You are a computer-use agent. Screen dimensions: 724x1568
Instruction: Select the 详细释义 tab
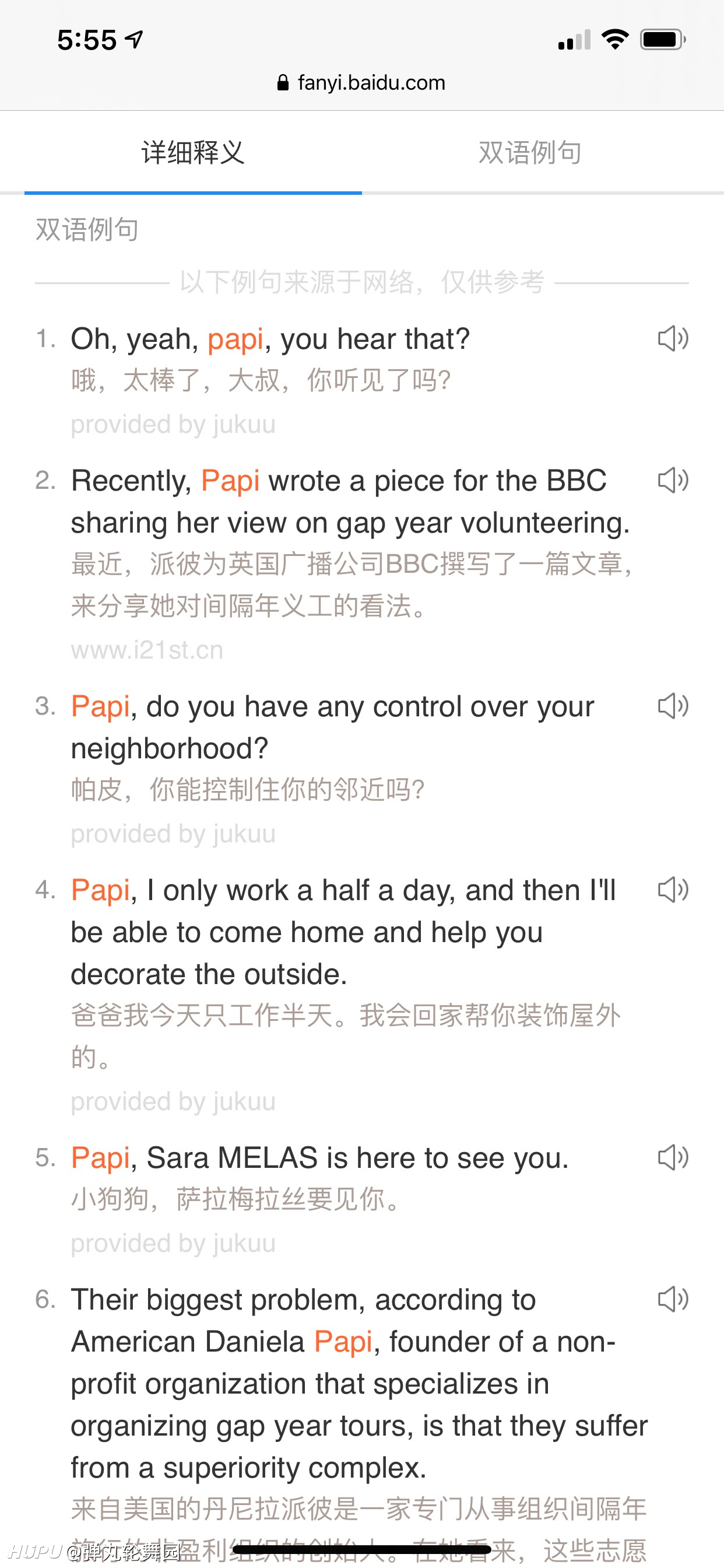coord(193,152)
